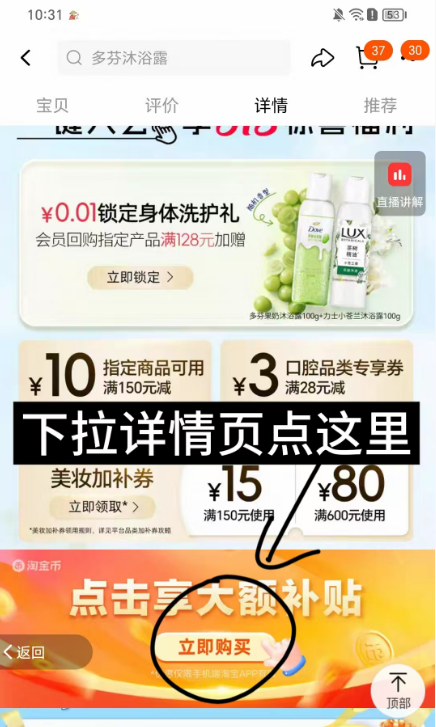436x727 pixels.
Task: Tap 立即购买 on the subsidy banner
Action: [x=214, y=647]
